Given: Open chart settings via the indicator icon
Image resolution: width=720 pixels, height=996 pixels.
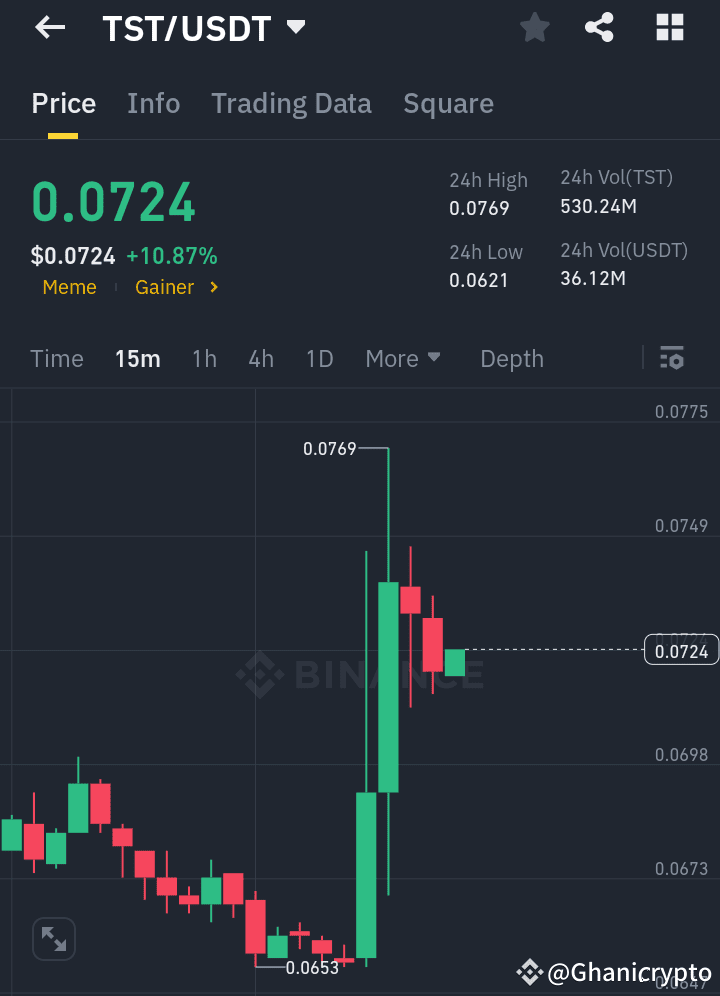Looking at the screenshot, I should coord(672,358).
